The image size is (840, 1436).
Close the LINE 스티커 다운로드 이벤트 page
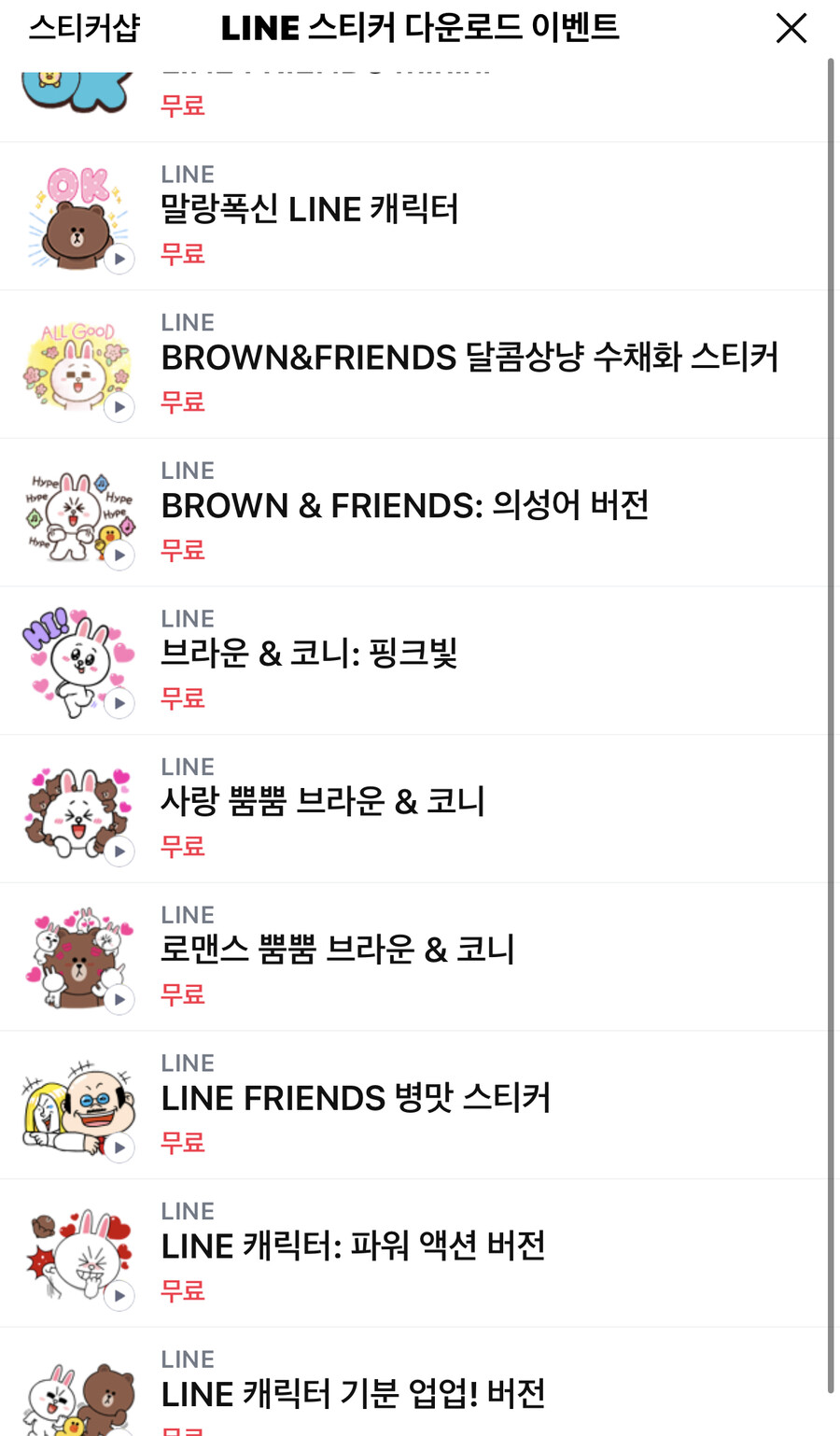click(x=791, y=29)
